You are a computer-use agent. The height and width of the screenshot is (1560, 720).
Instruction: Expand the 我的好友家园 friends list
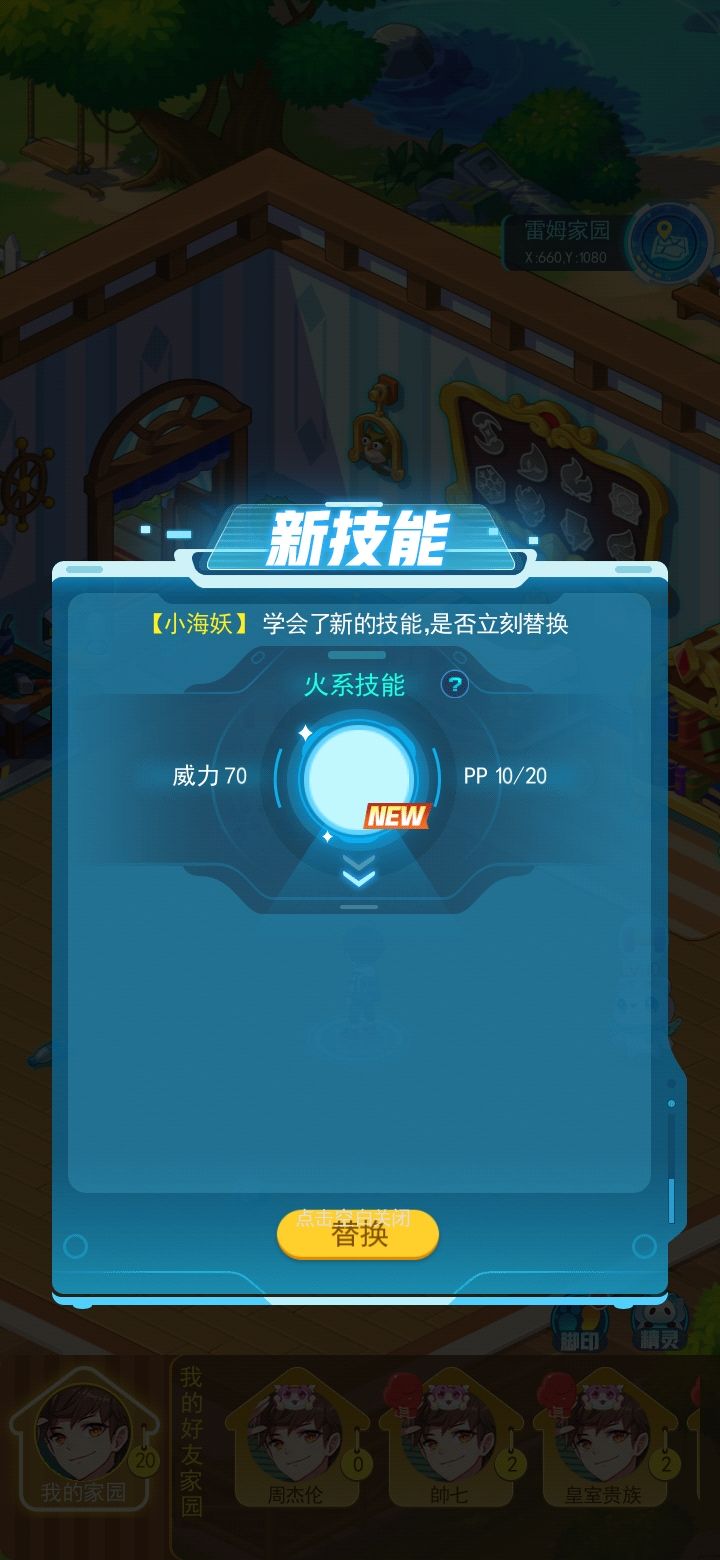[x=190, y=1440]
